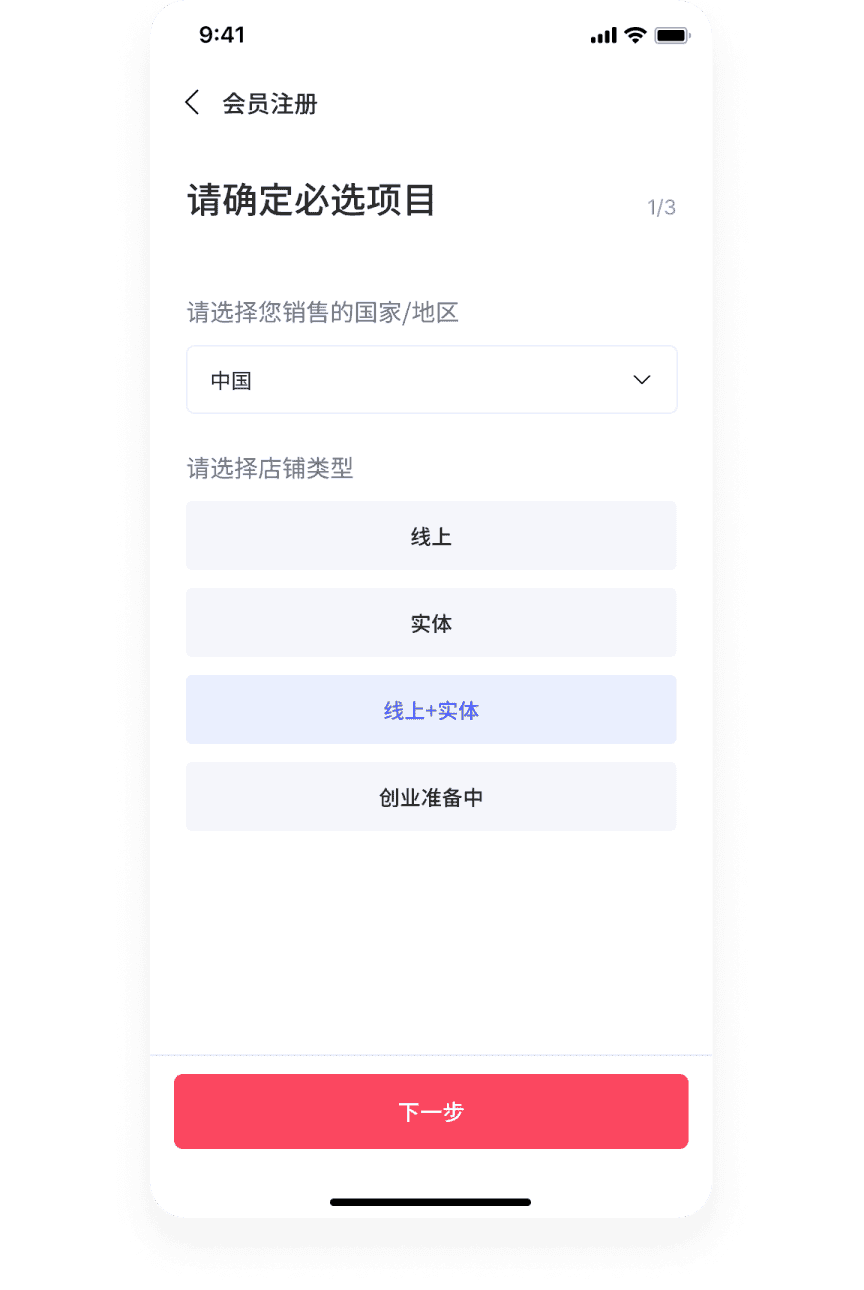Choose 实体 store type

click(431, 623)
